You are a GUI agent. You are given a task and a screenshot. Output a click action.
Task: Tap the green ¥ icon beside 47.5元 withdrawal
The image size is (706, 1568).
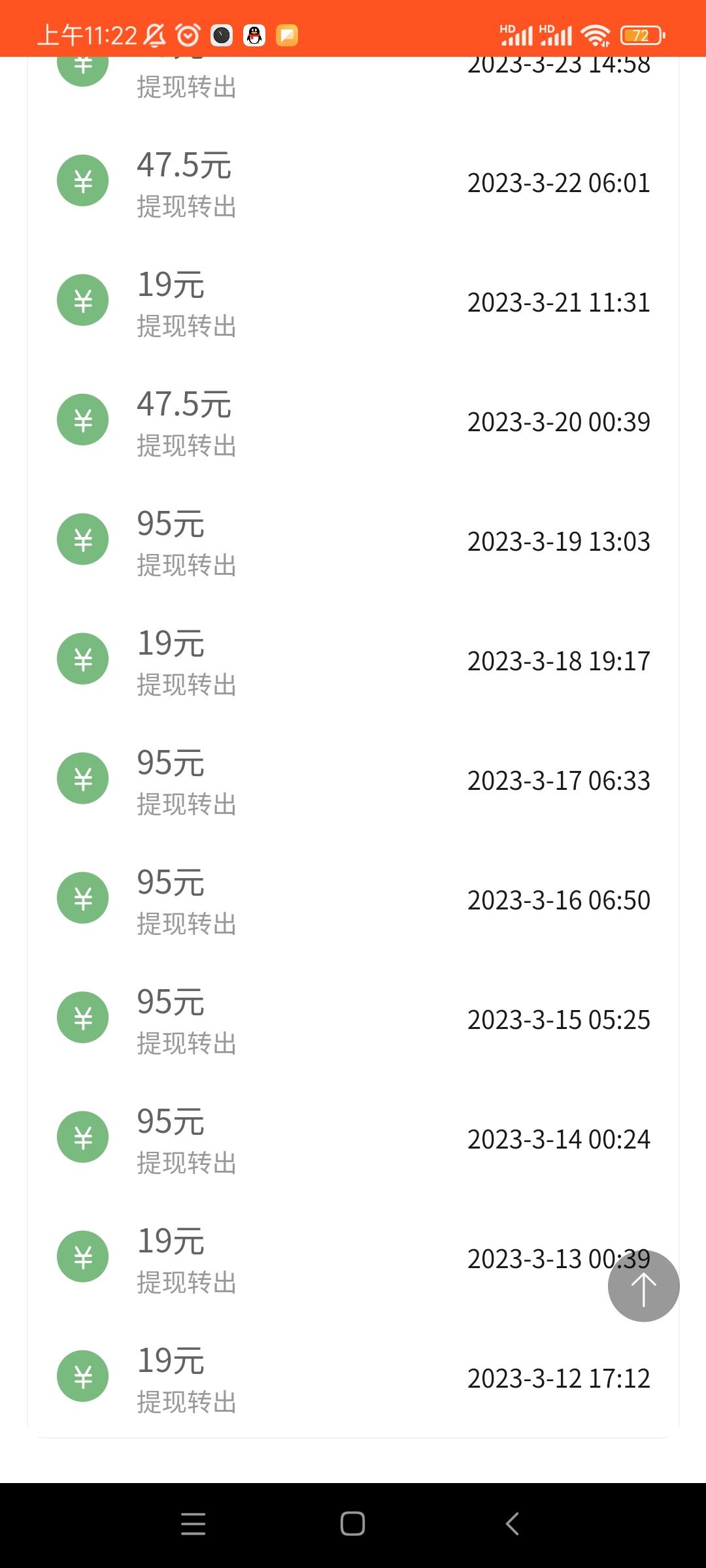[x=82, y=180]
